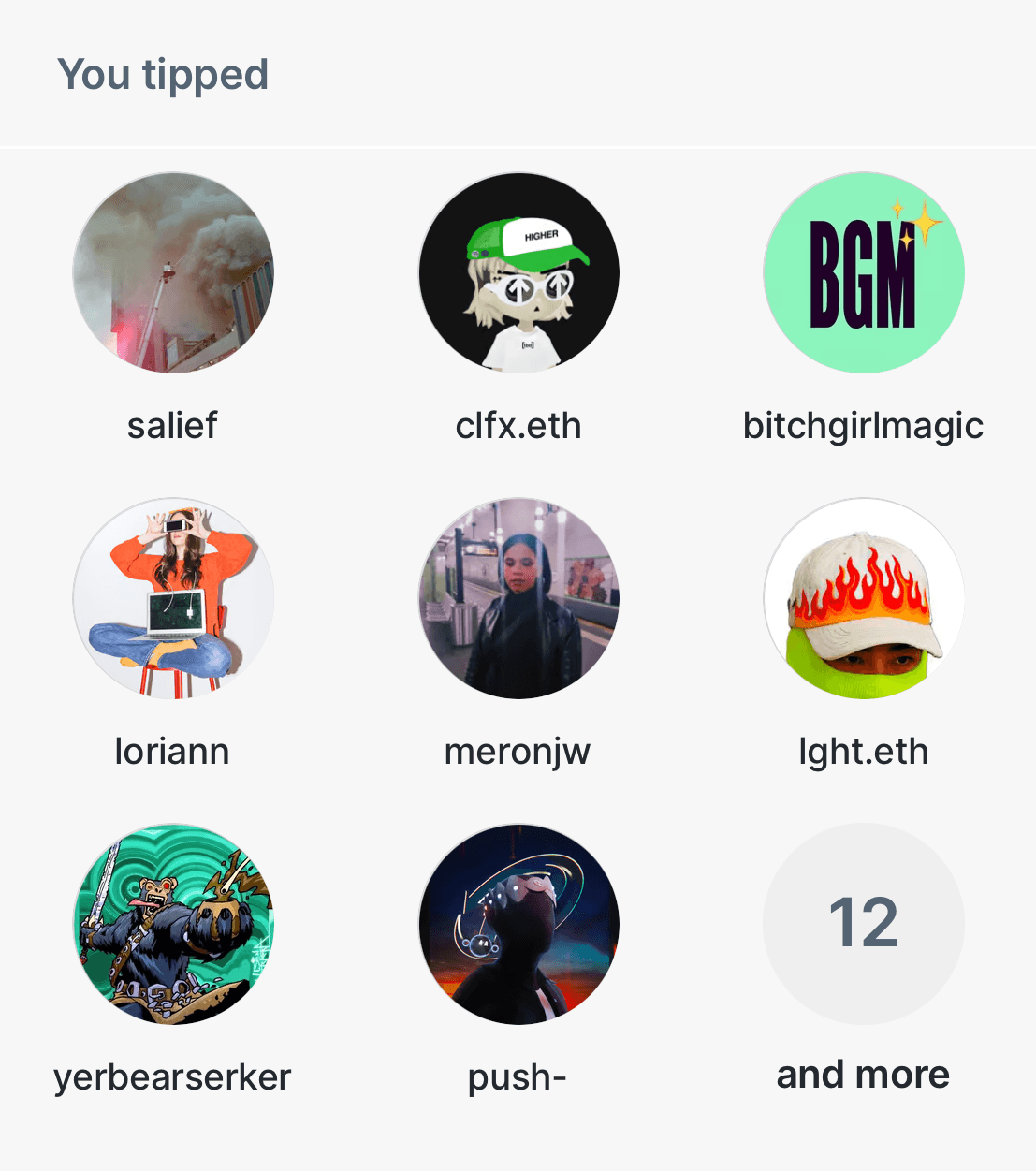The width and height of the screenshot is (1036, 1171).
Task: Expand the list showing 12 more tipped users
Action: (x=864, y=924)
